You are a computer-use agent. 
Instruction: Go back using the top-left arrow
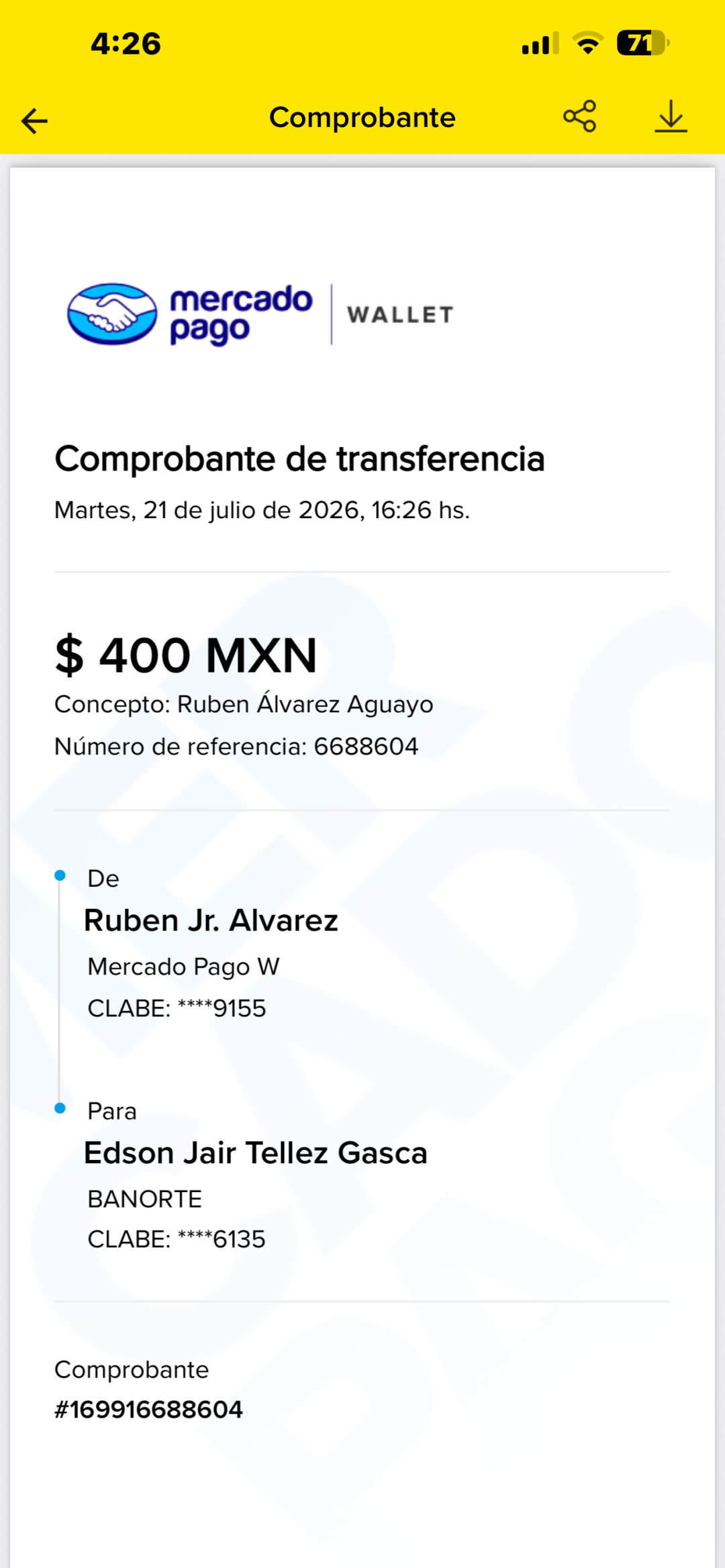[x=34, y=121]
